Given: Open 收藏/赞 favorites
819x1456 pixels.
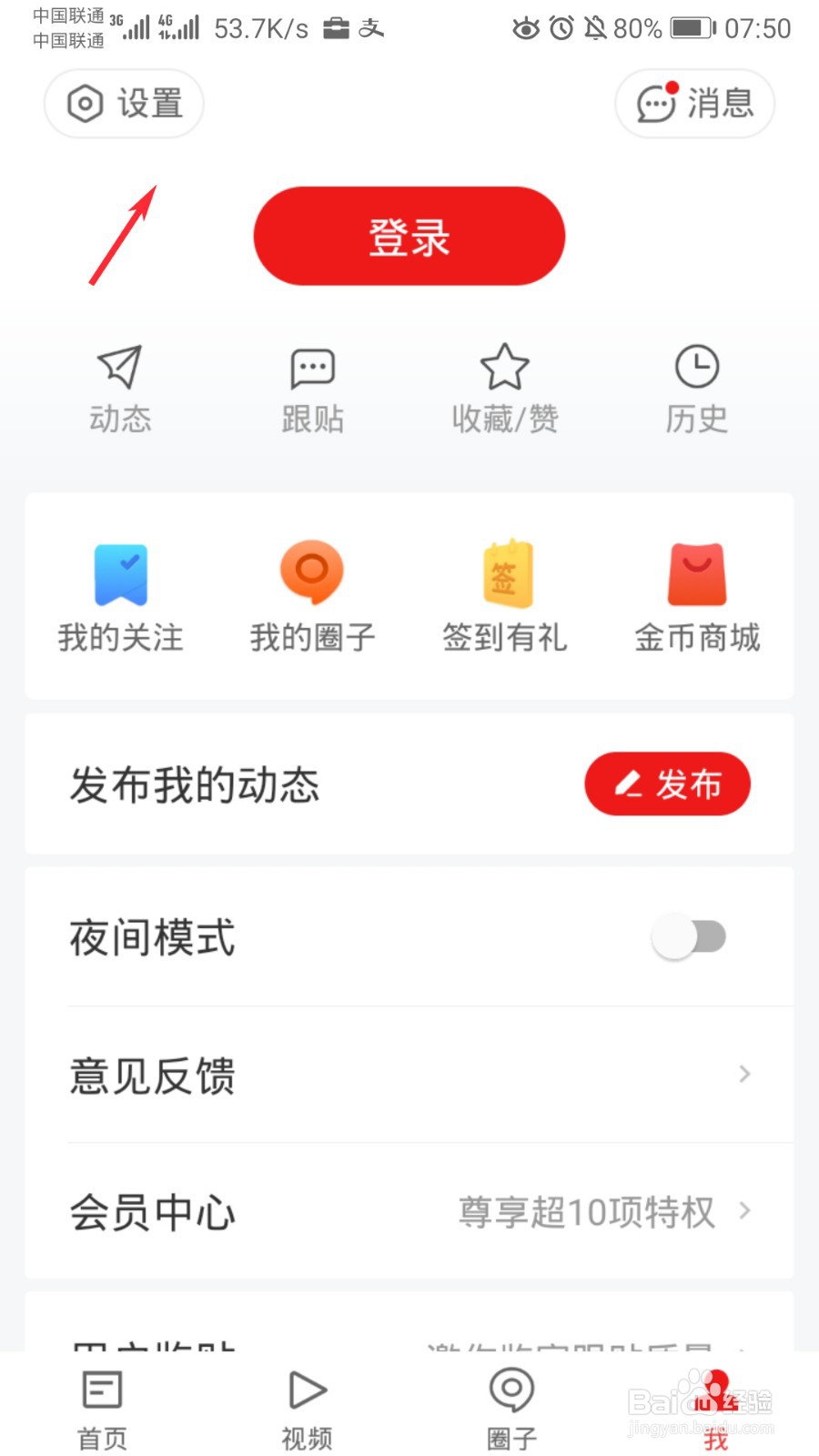Looking at the screenshot, I should pyautogui.click(x=505, y=389).
